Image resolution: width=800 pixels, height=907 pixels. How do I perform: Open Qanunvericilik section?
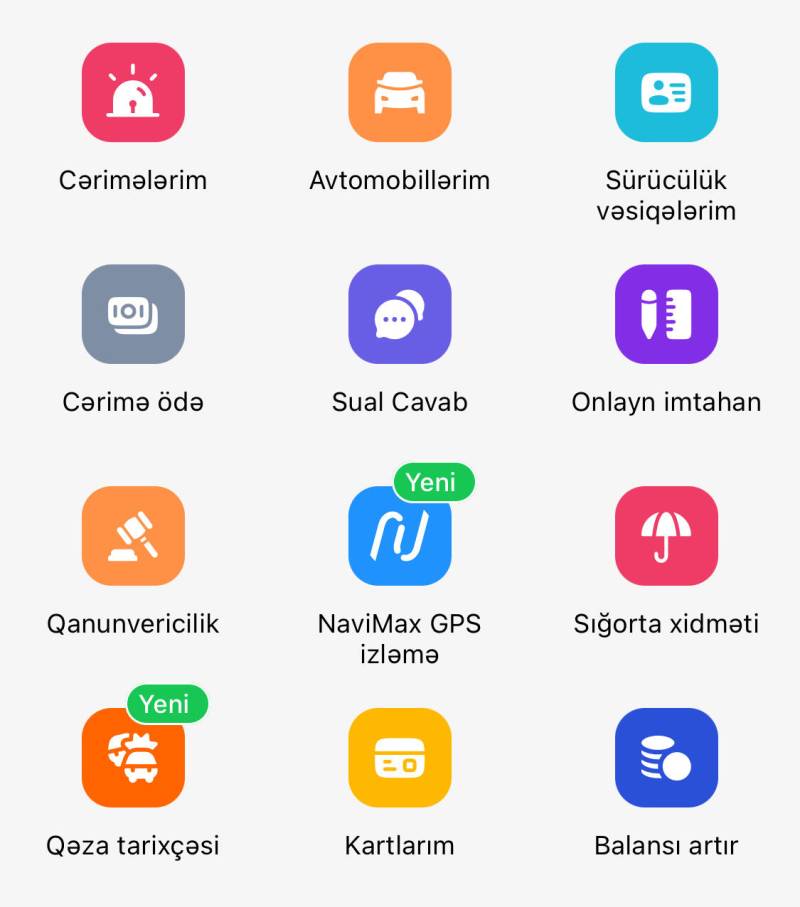point(133,536)
